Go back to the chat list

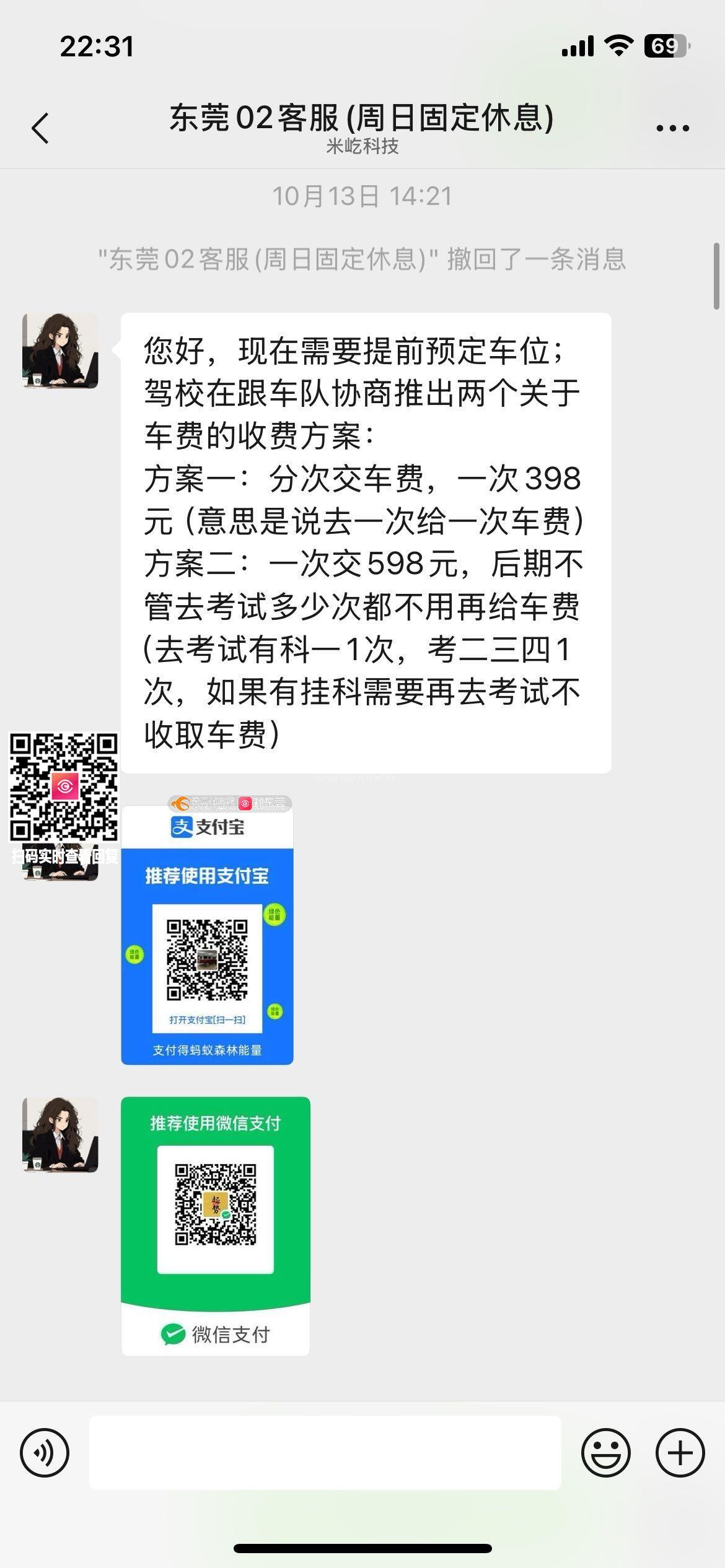pyautogui.click(x=41, y=128)
